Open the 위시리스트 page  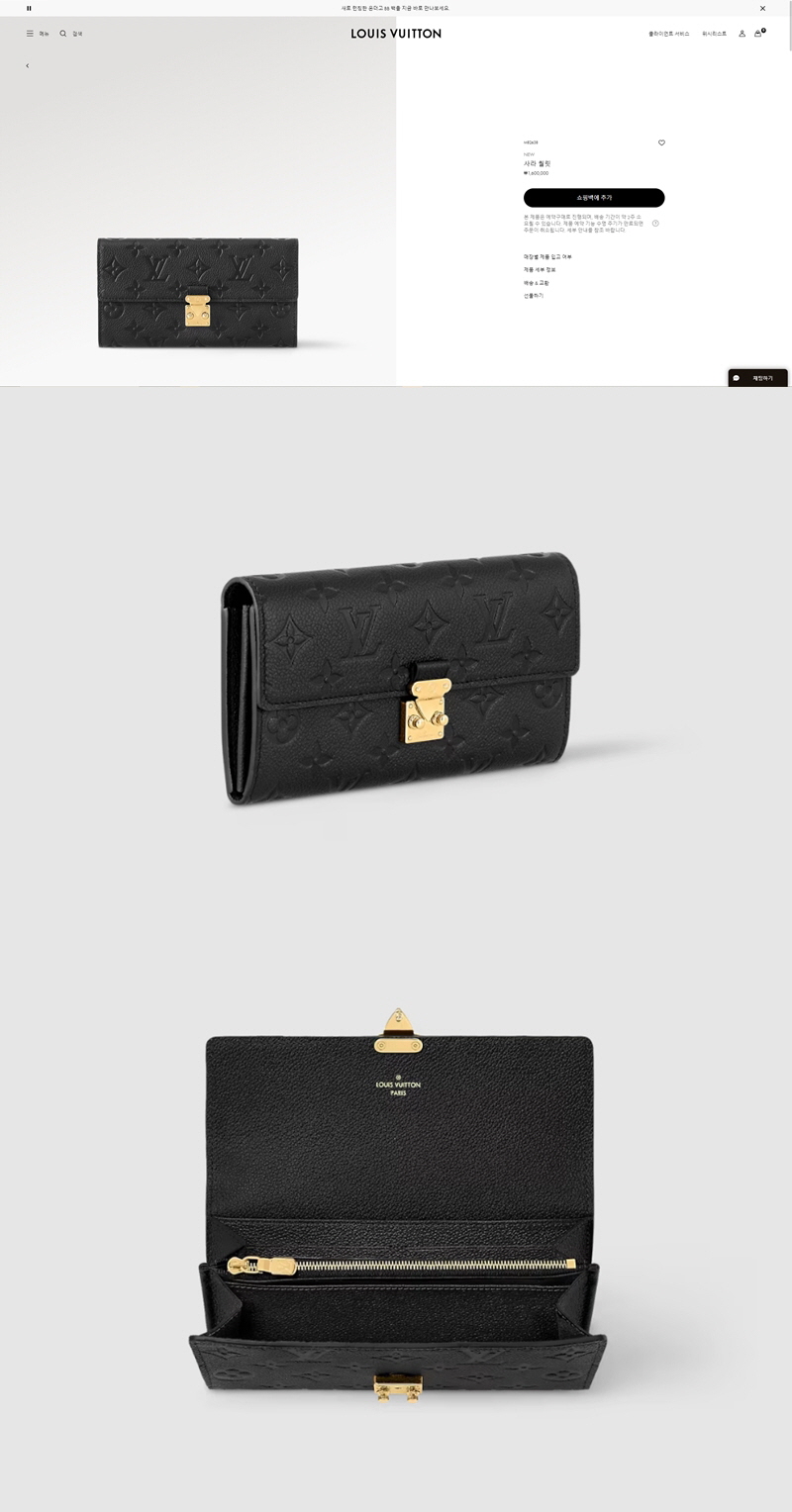pos(714,34)
